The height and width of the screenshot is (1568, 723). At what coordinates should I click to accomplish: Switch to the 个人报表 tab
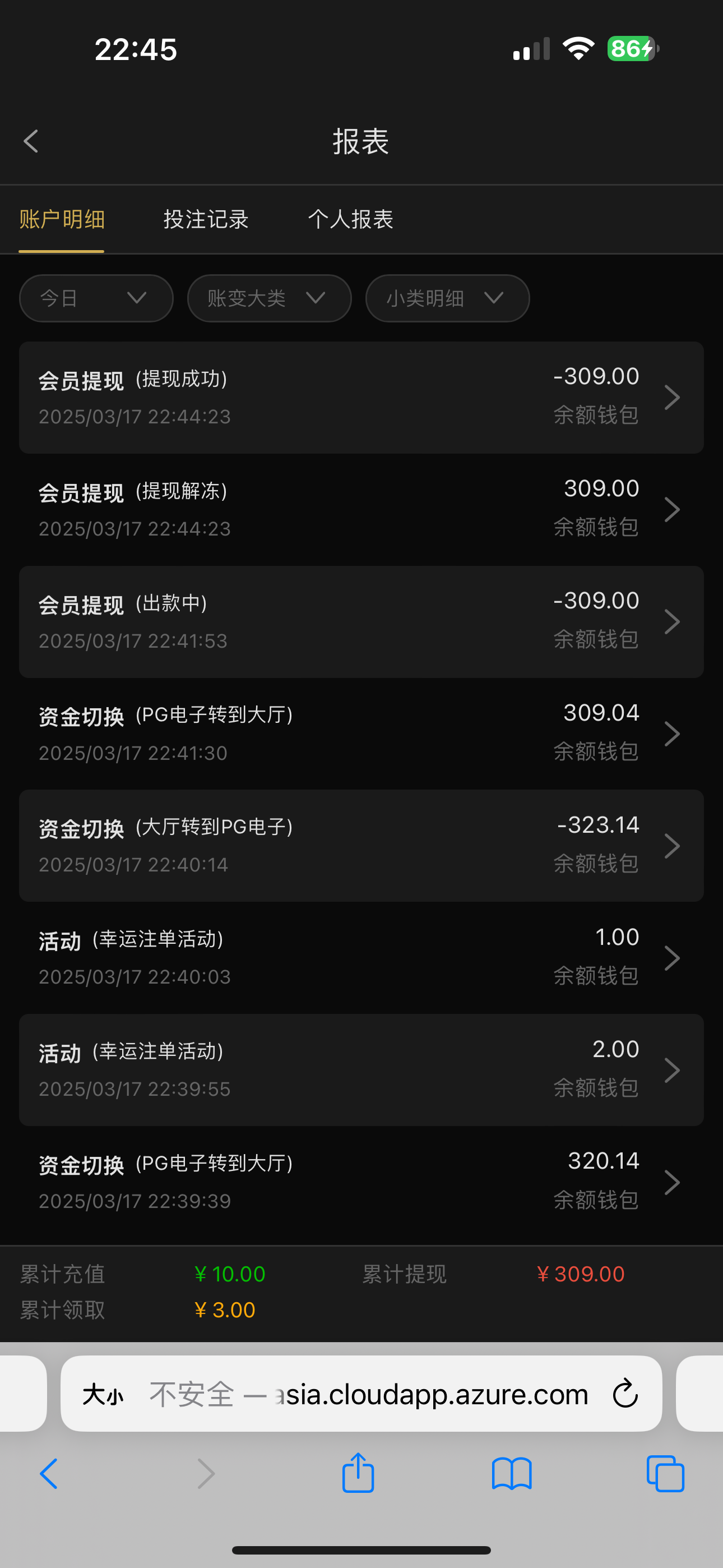click(x=350, y=219)
